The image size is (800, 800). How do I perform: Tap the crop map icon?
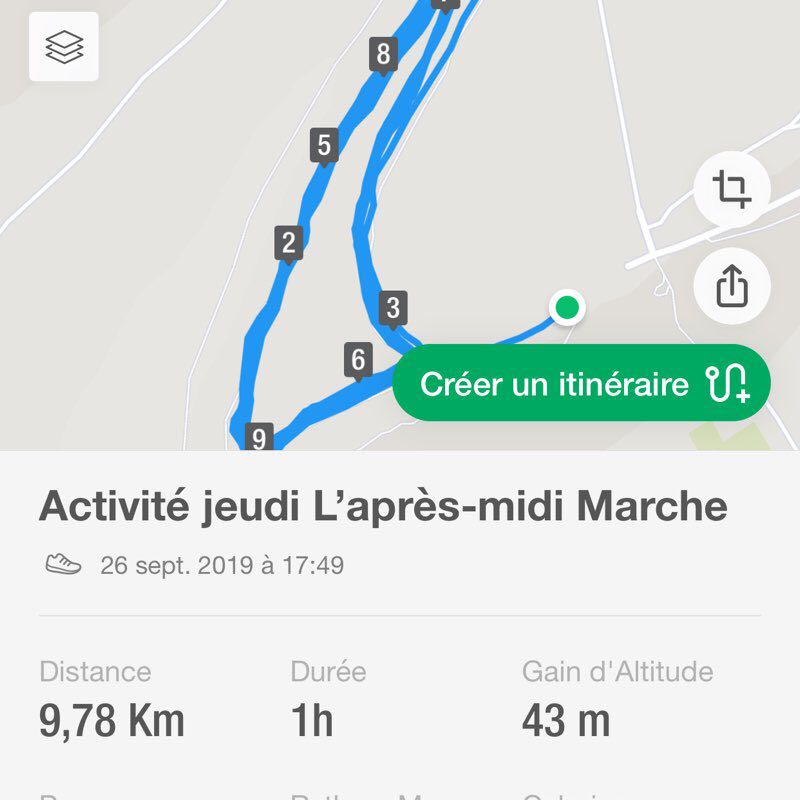click(x=732, y=189)
